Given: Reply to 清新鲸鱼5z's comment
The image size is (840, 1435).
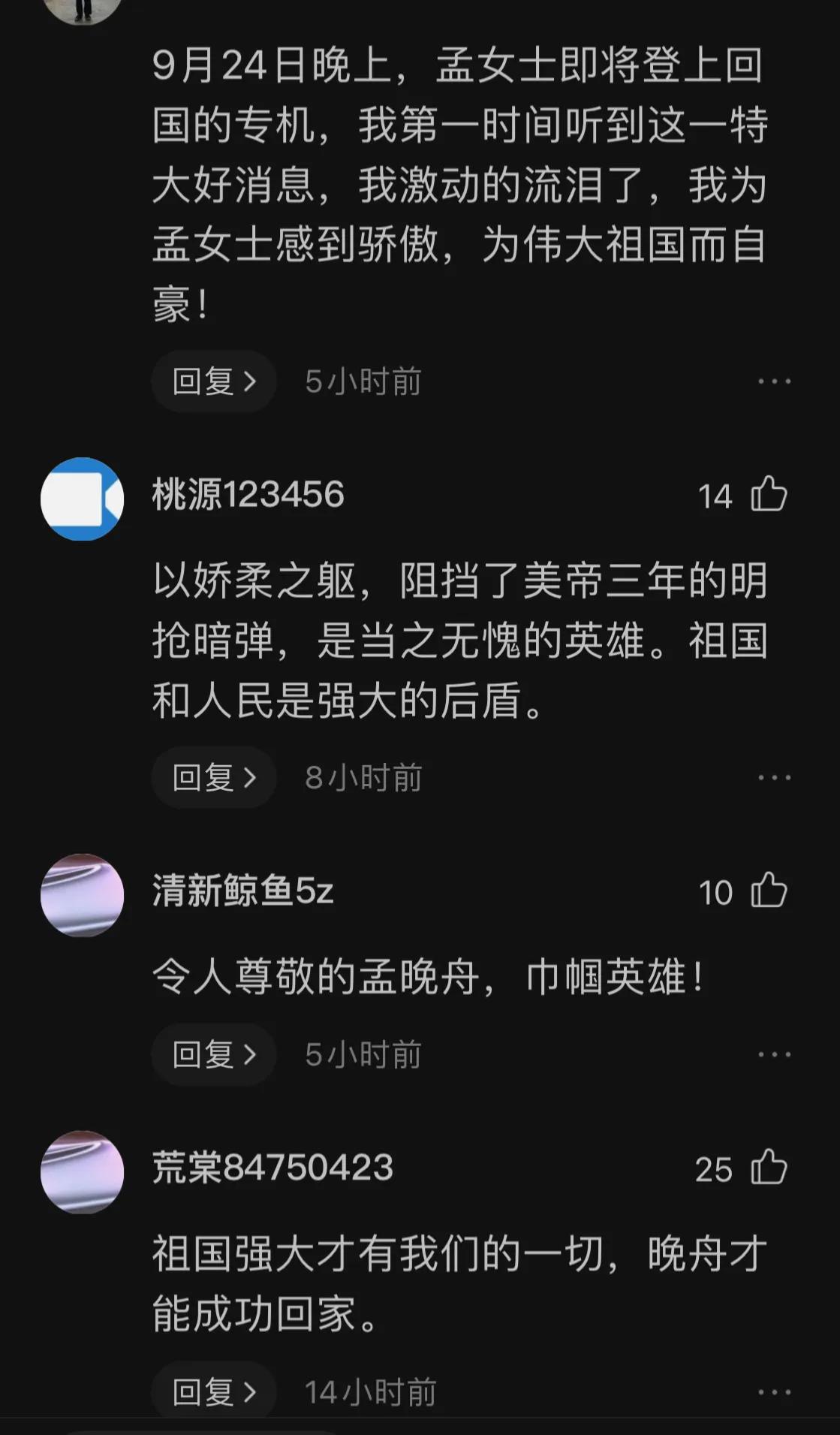Looking at the screenshot, I should coord(214,1054).
